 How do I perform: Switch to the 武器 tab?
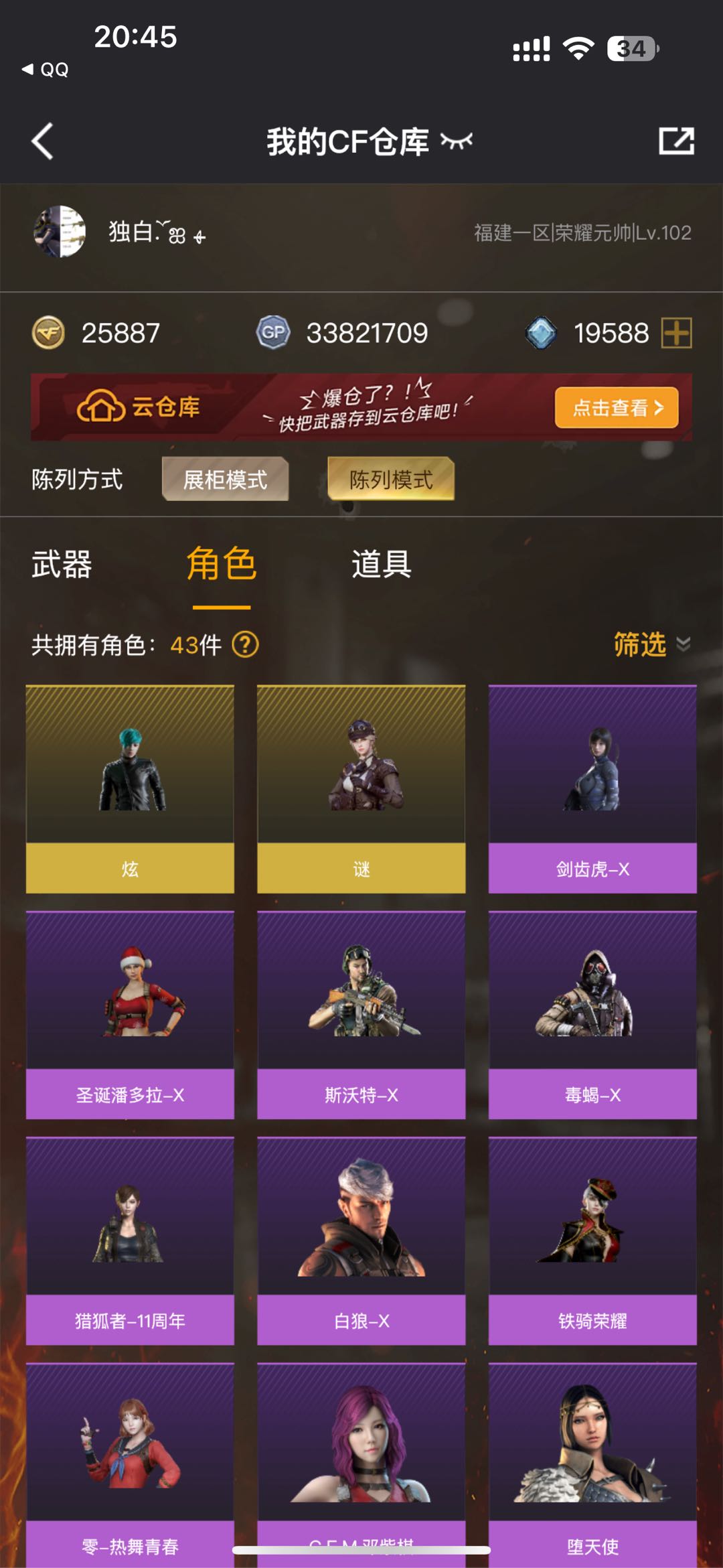[x=62, y=564]
